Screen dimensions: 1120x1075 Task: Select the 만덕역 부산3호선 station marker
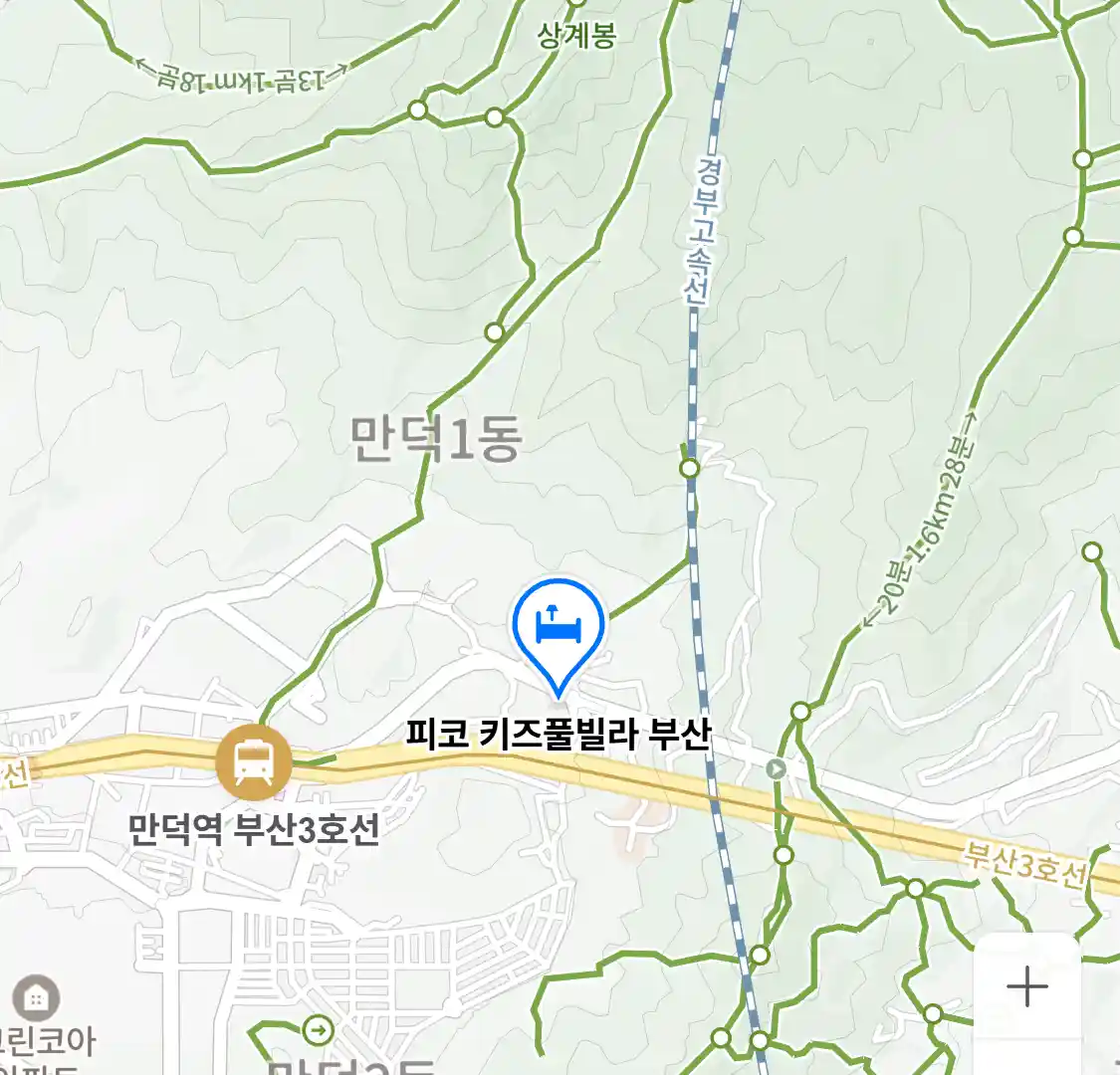(x=254, y=763)
